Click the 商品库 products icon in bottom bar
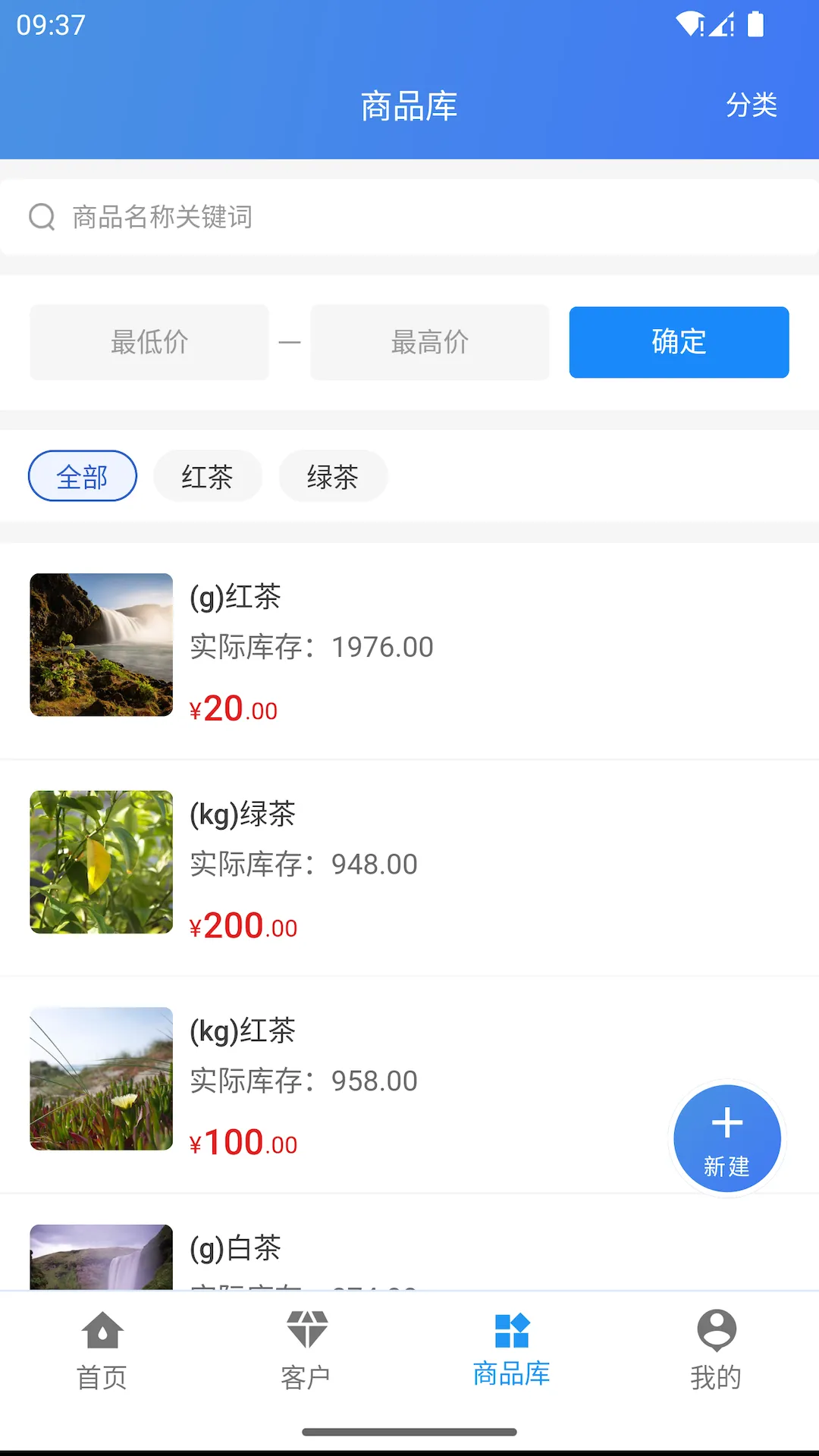Image resolution: width=819 pixels, height=1456 pixels. (512, 1332)
